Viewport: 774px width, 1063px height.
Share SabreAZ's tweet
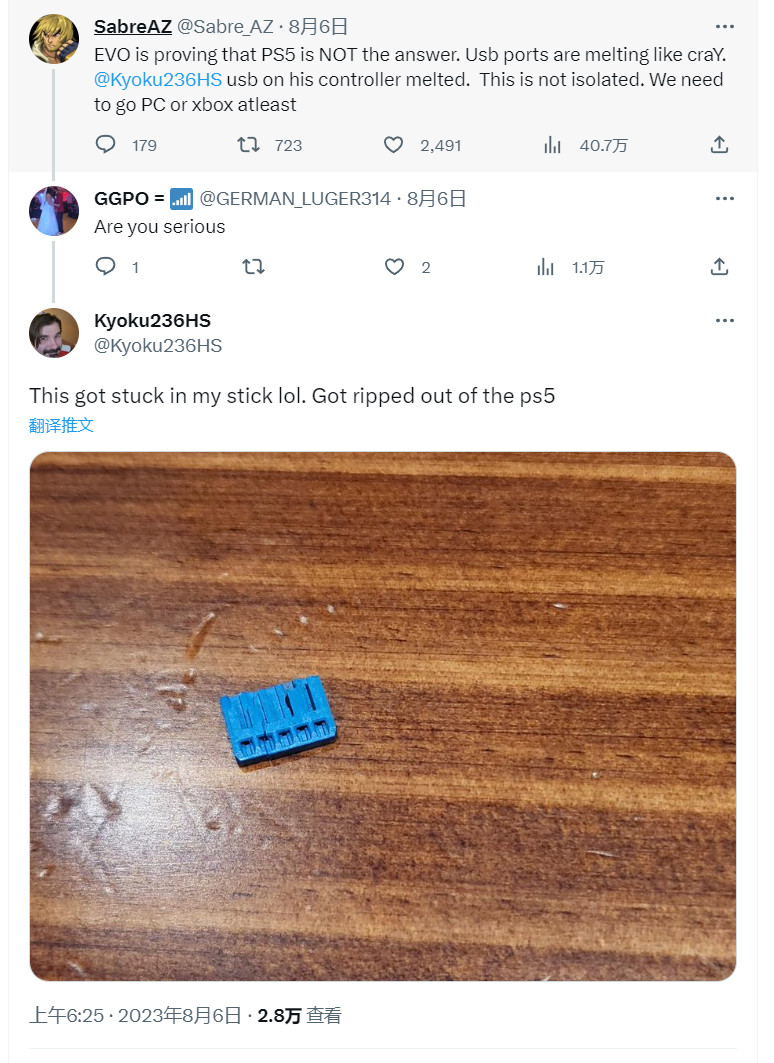point(718,145)
